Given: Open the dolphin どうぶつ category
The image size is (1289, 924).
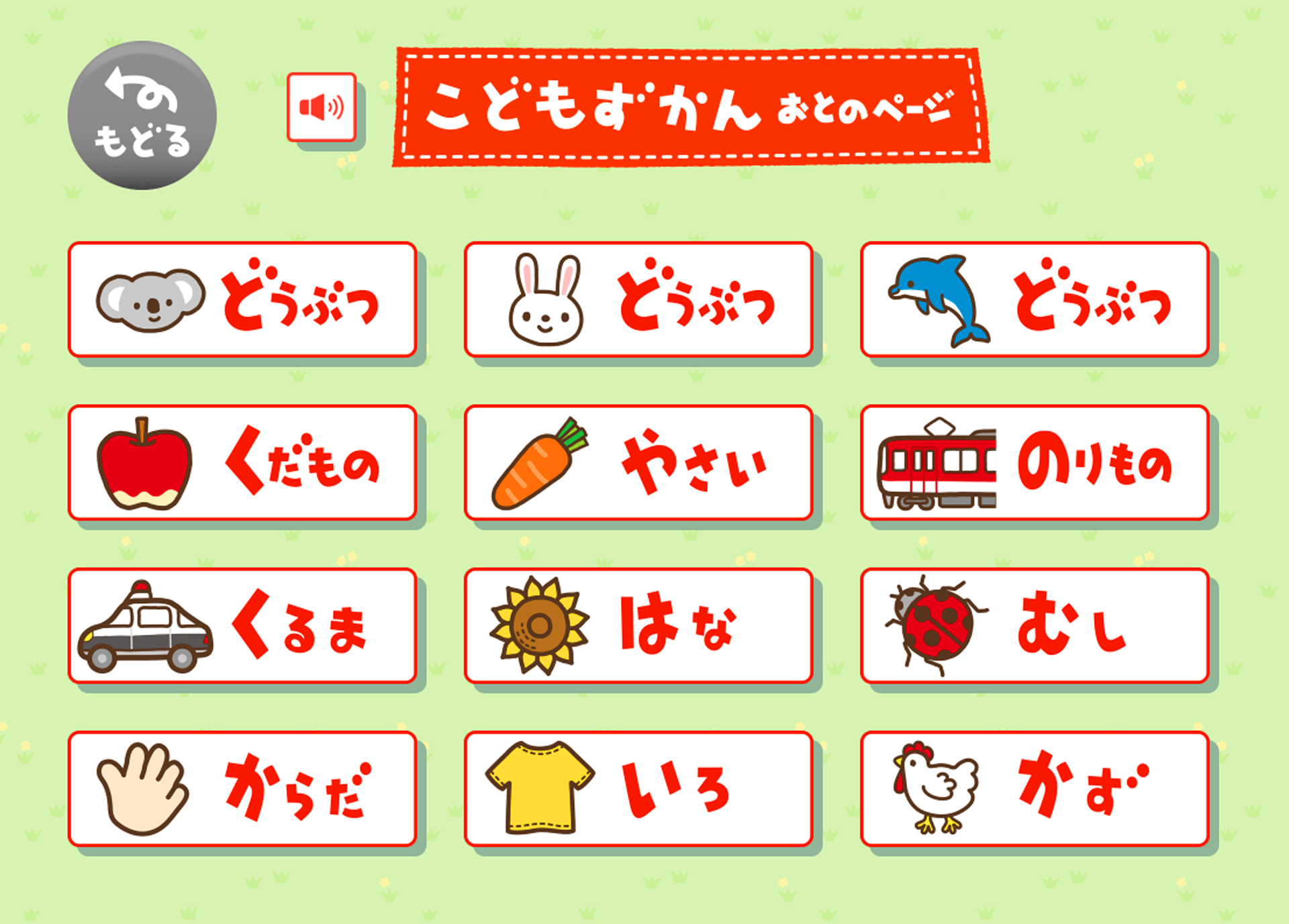Looking at the screenshot, I should coord(1034,299).
